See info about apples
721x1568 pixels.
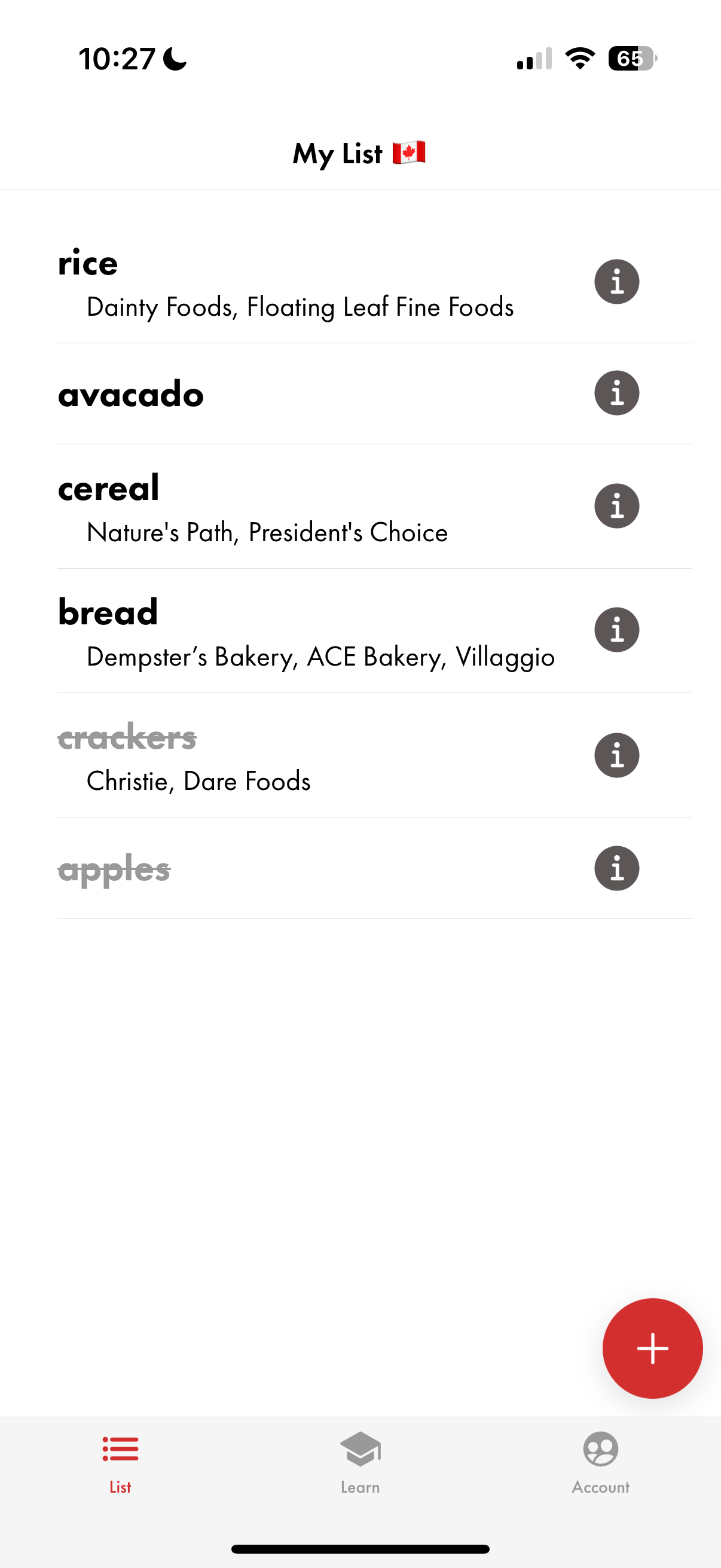[x=616, y=868]
